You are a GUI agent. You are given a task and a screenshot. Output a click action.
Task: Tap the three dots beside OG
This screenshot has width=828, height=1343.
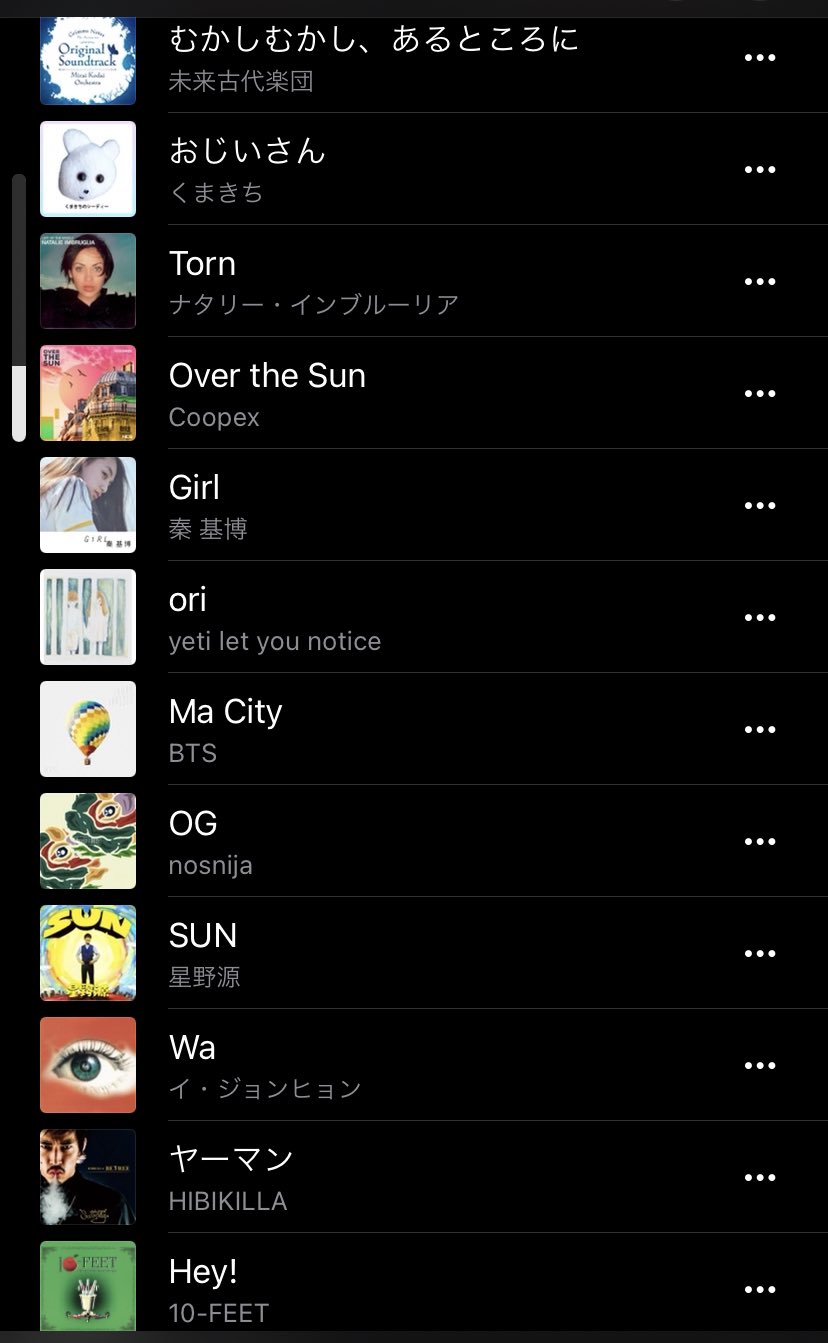pyautogui.click(x=760, y=841)
